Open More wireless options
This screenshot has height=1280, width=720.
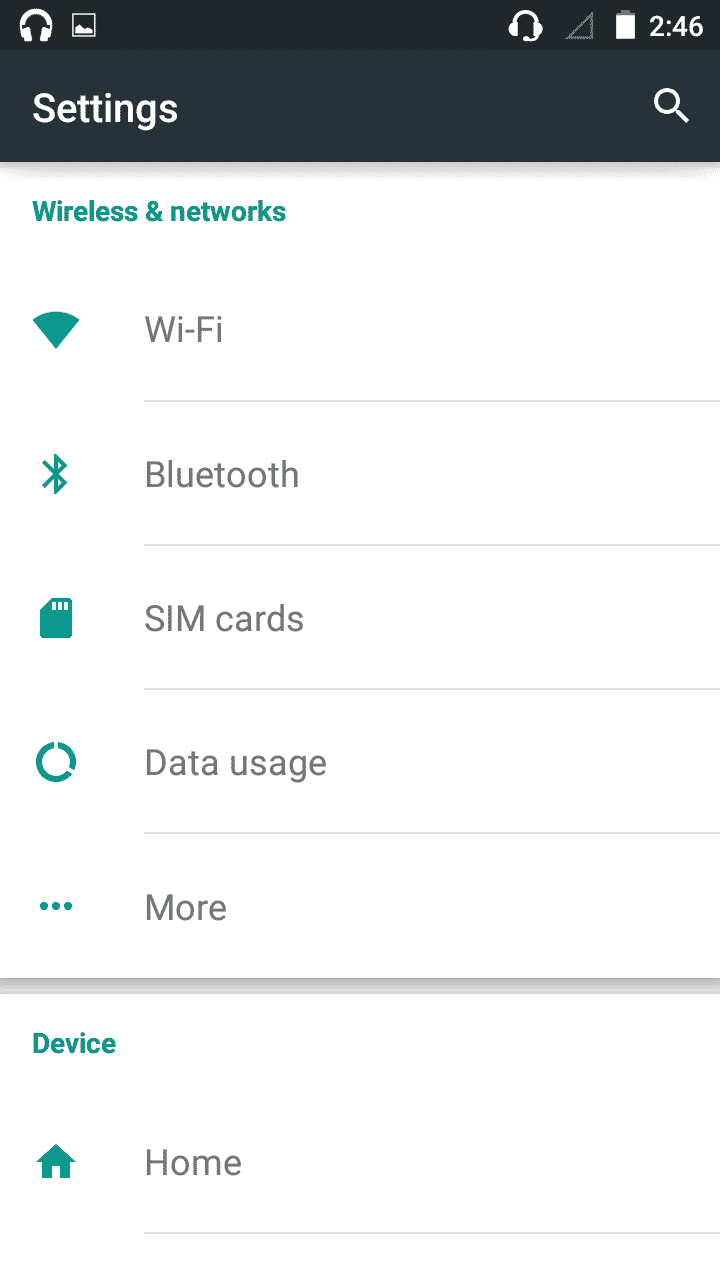[360, 906]
